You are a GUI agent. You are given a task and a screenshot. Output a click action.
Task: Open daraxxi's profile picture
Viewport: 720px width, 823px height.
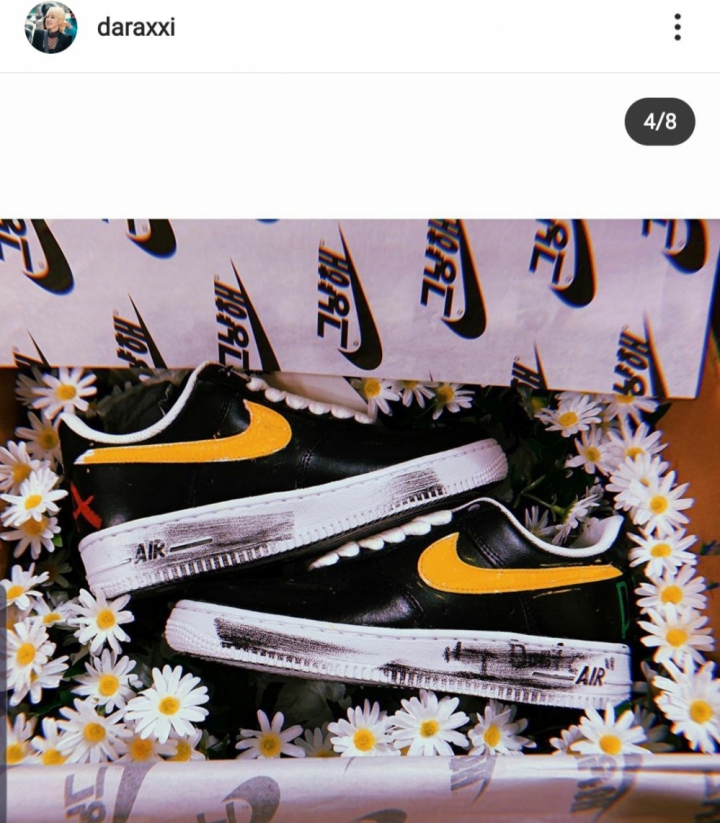(50, 28)
